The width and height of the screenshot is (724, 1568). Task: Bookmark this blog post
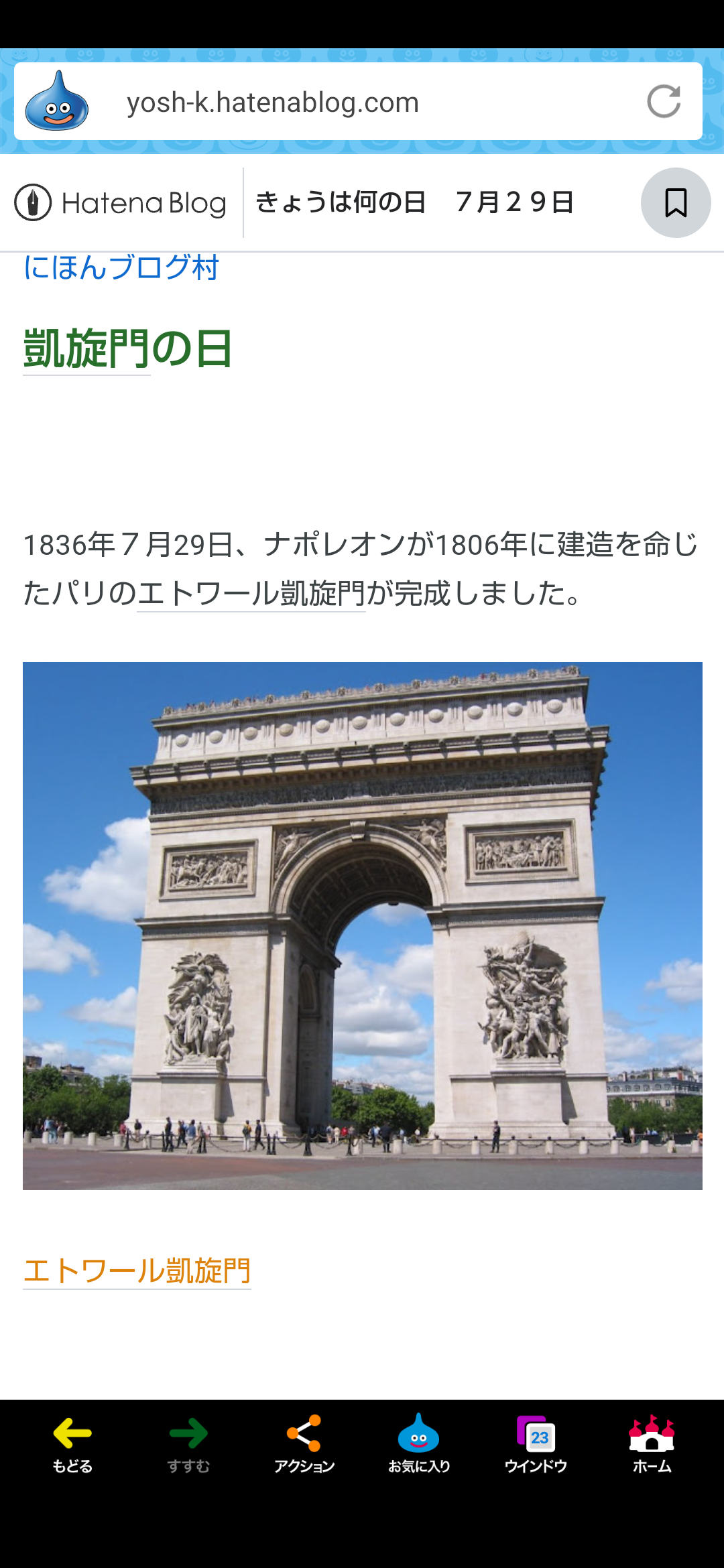tap(676, 202)
